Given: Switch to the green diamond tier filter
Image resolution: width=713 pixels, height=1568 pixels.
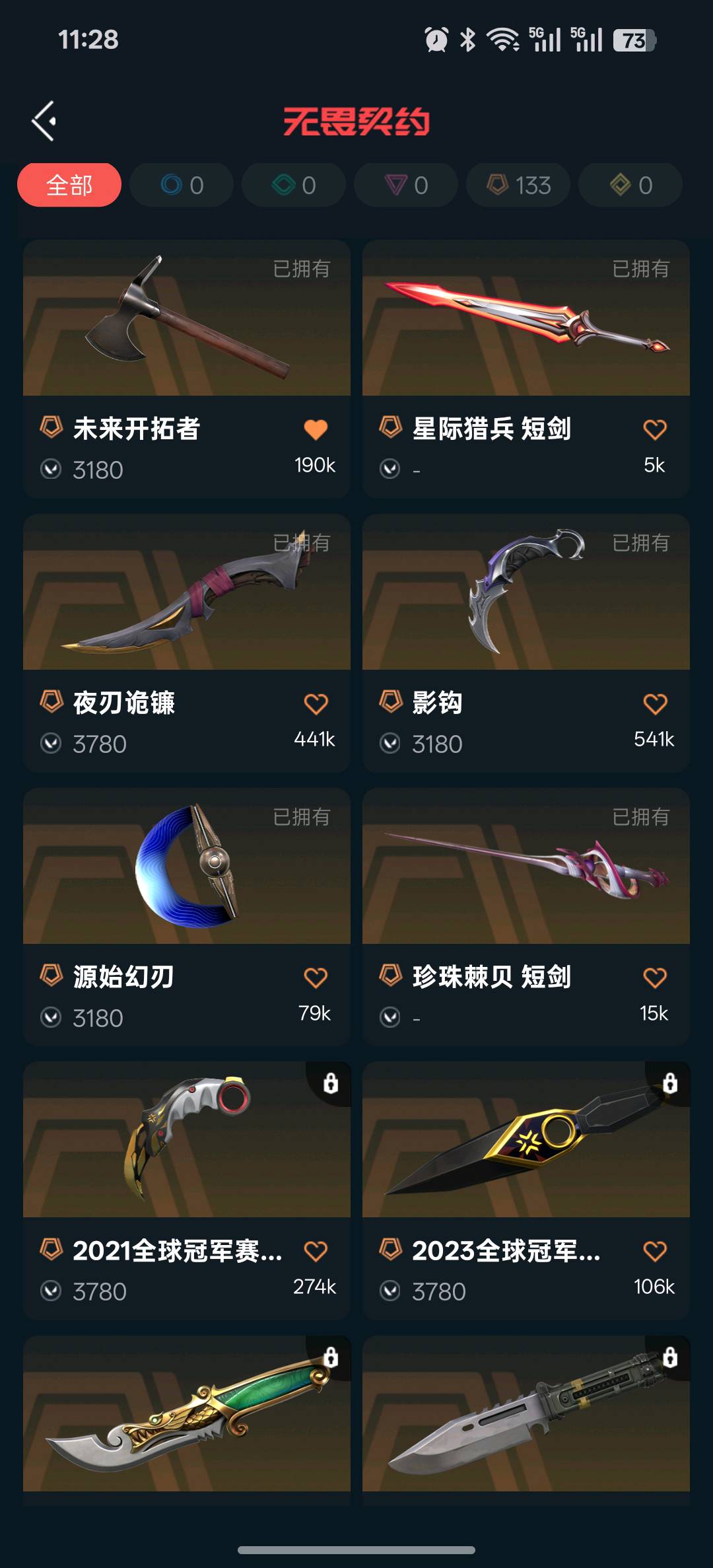Looking at the screenshot, I should click(294, 185).
